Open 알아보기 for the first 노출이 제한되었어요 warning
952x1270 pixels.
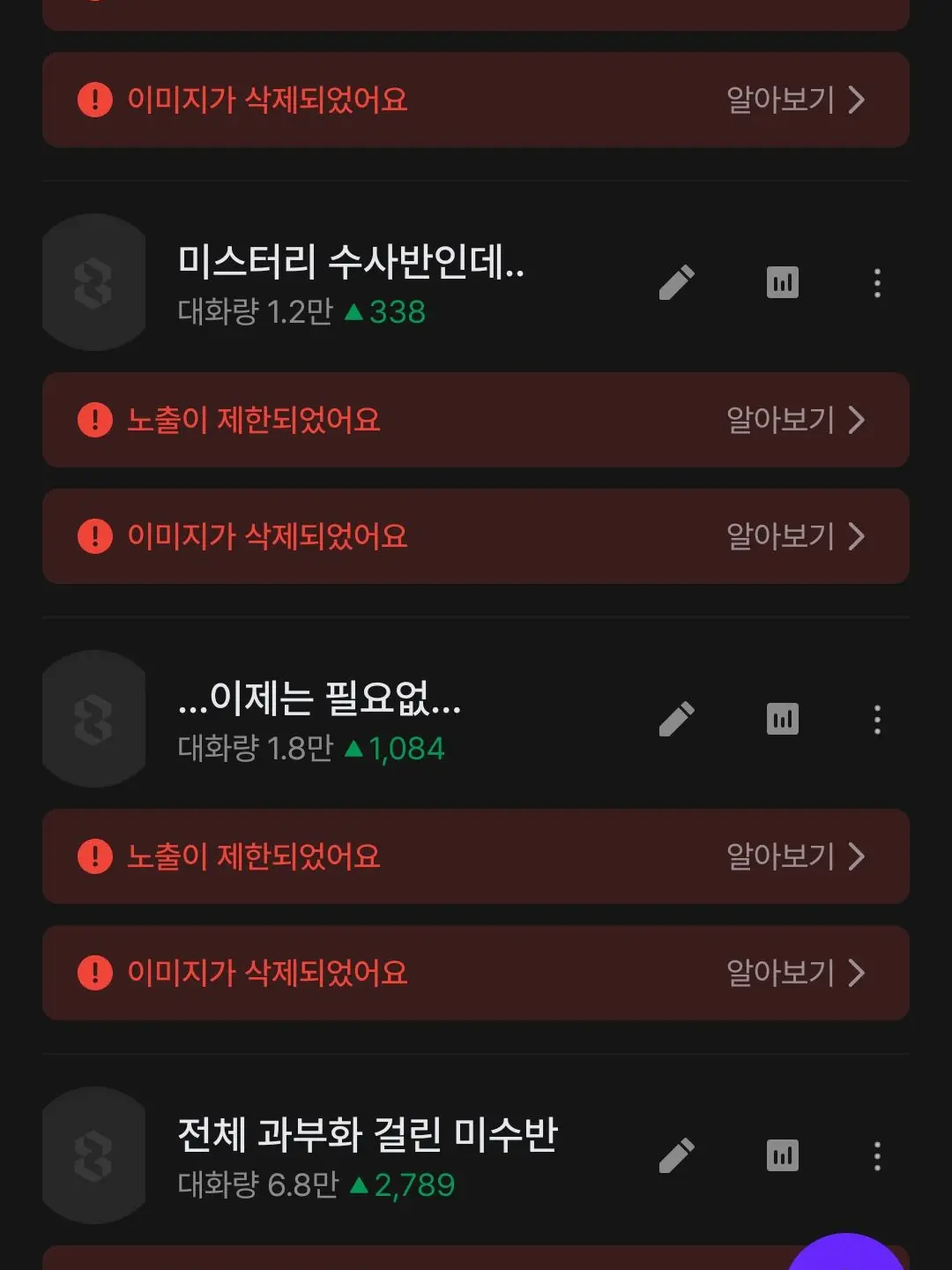coord(779,421)
